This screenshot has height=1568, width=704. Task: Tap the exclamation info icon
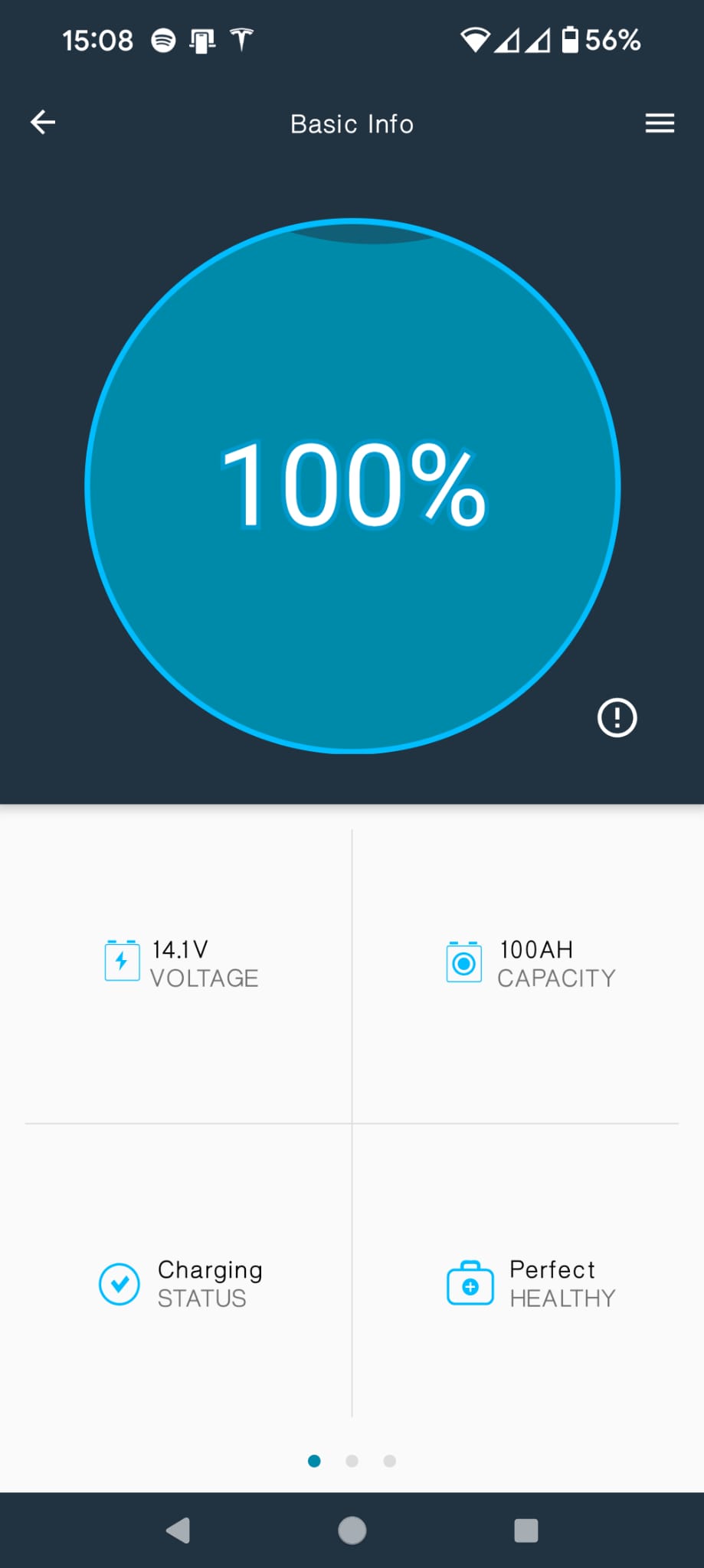617,718
